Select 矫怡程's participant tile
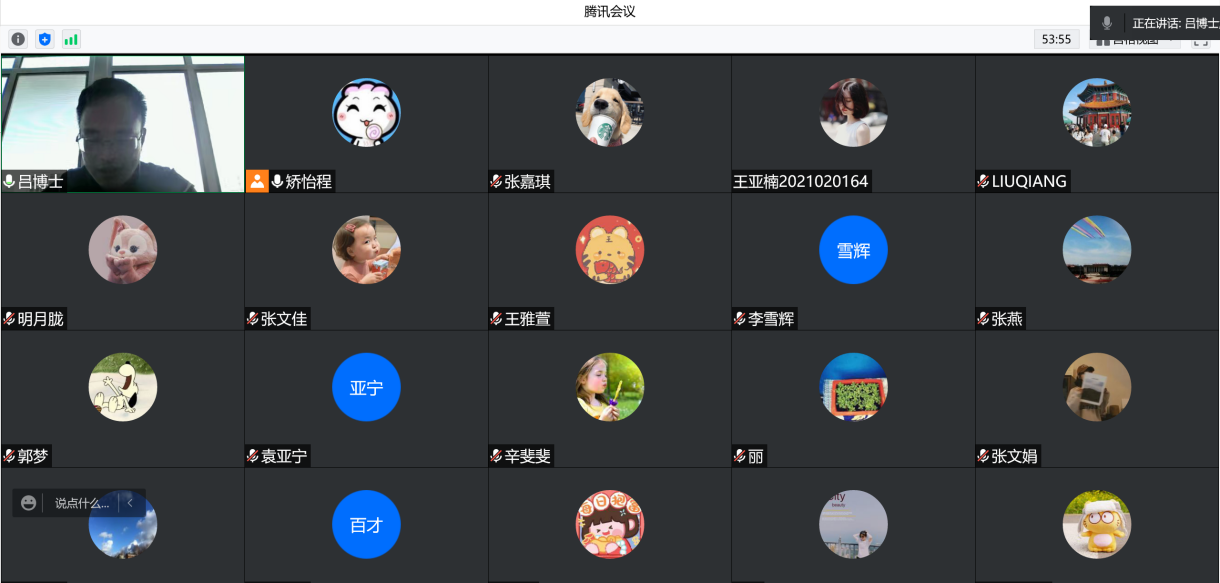This screenshot has height=583, width=1220. coord(366,123)
